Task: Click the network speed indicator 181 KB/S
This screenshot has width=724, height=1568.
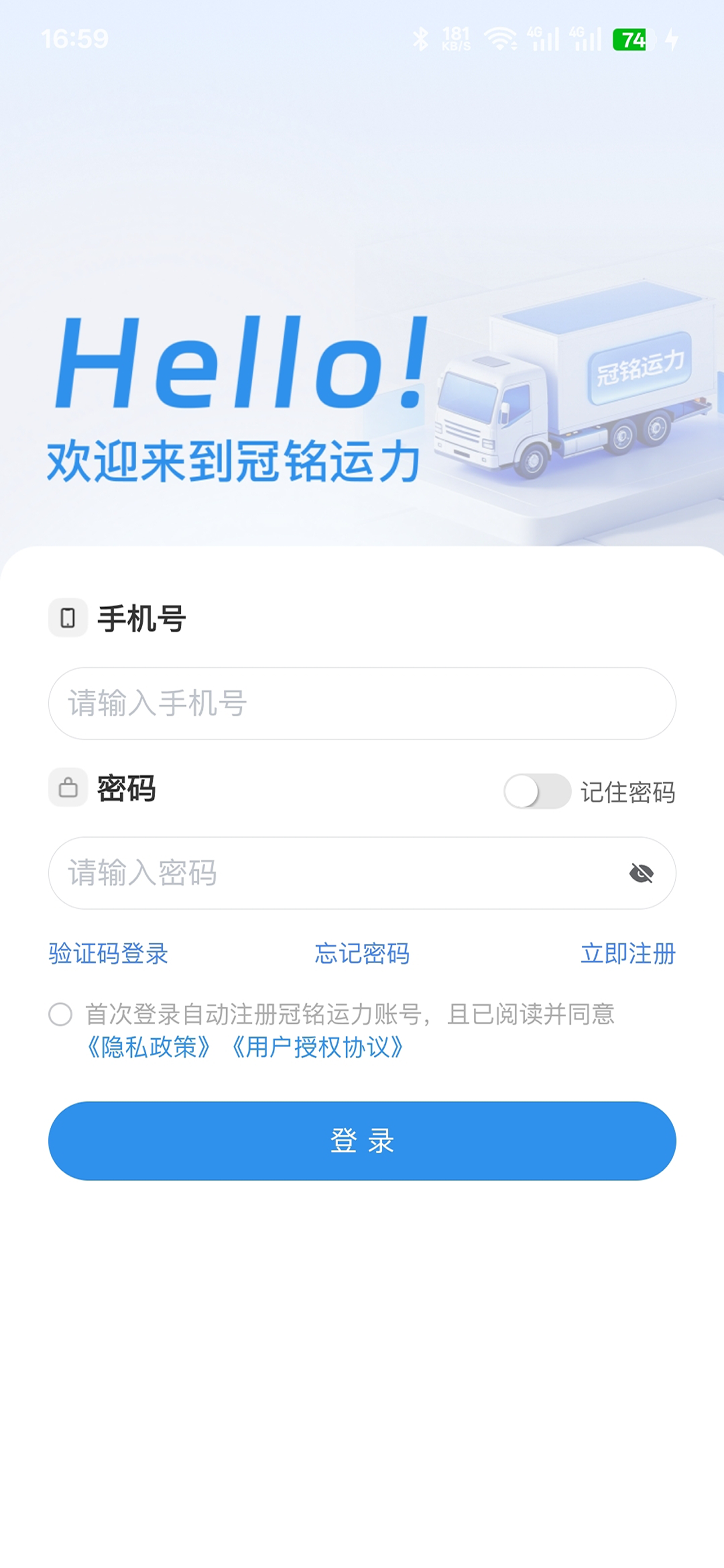Action: click(455, 38)
